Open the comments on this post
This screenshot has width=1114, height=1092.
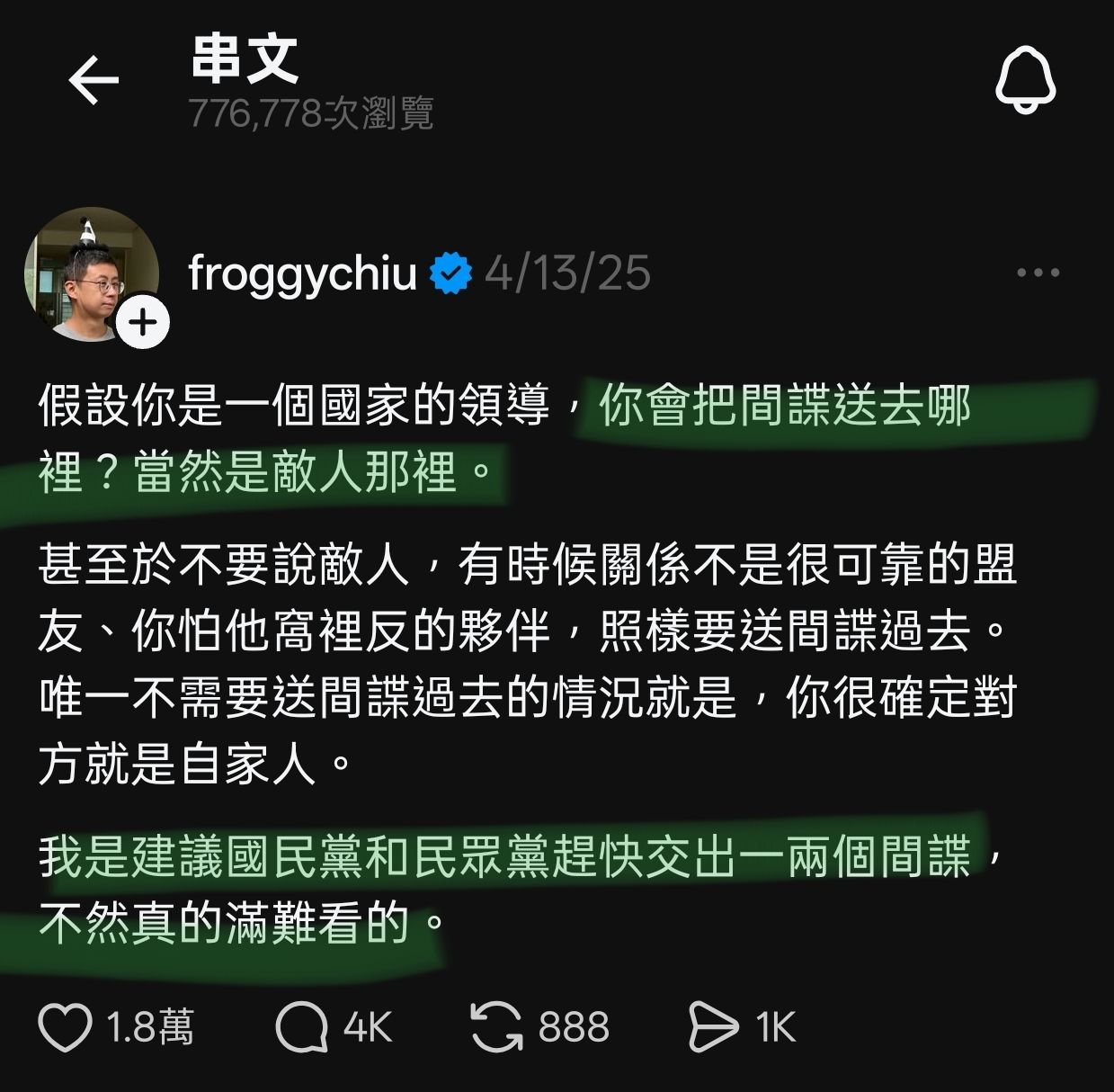click(301, 1026)
